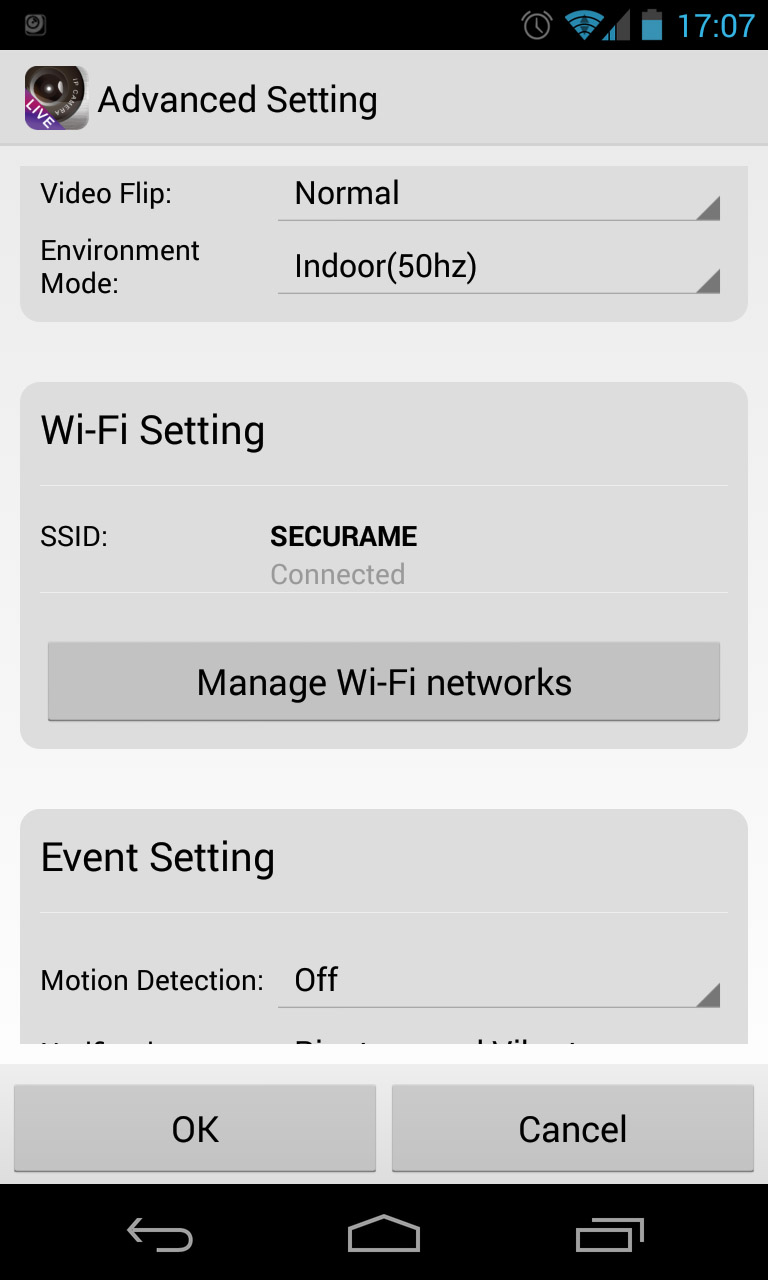Open the Video Flip dropdown
The image size is (768, 1280).
499,194
